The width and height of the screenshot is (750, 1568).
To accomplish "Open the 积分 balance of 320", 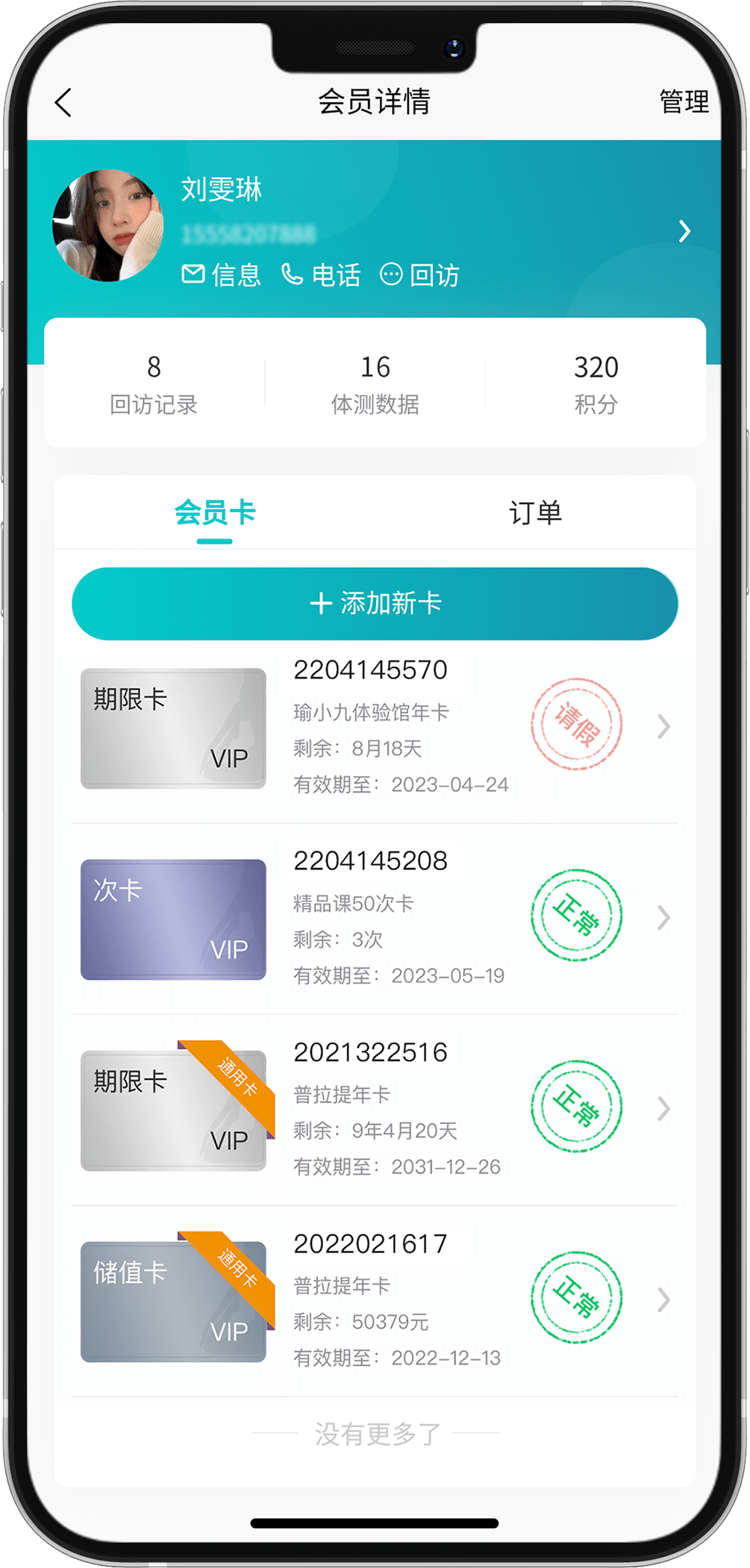I will click(x=596, y=384).
